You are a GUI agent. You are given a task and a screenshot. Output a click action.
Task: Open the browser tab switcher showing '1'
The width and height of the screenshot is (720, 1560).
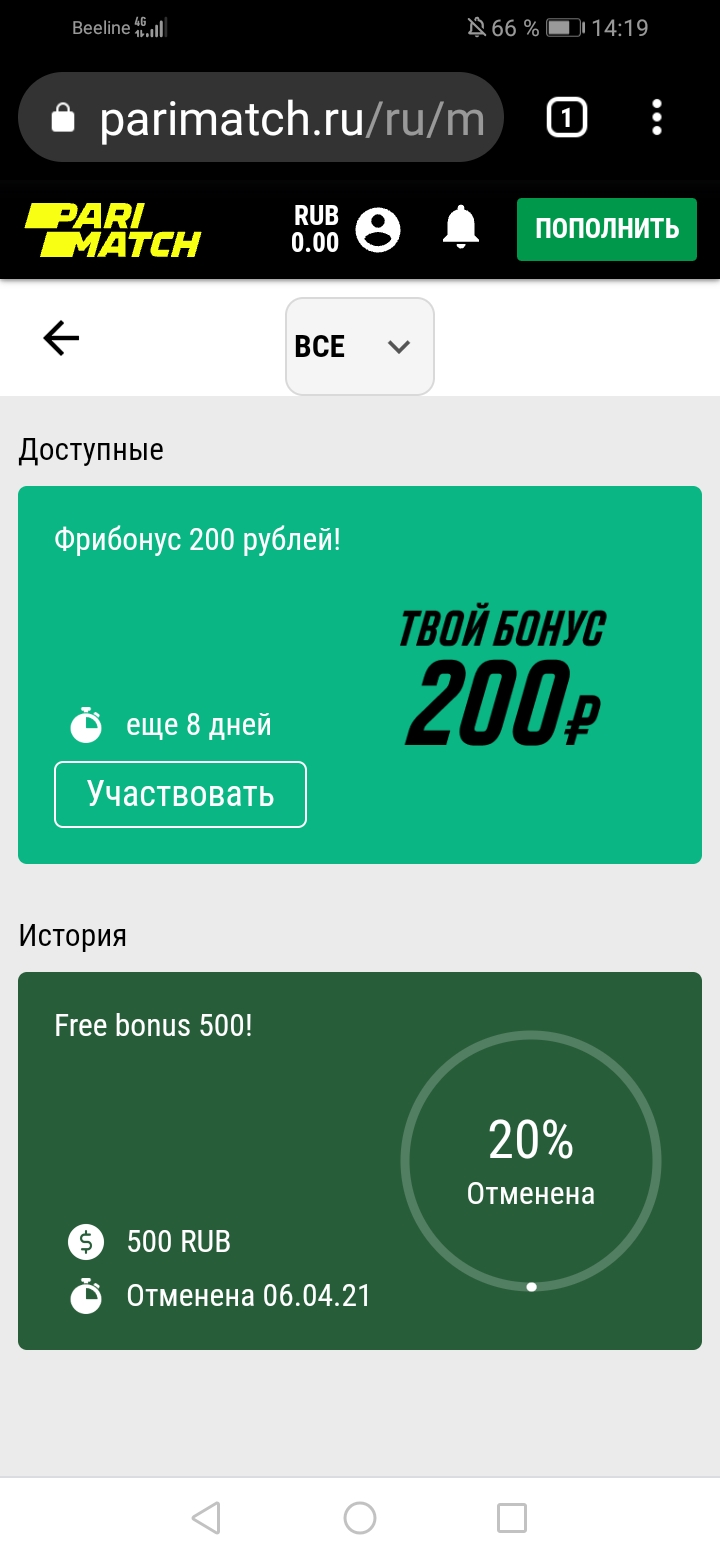pyautogui.click(x=565, y=117)
